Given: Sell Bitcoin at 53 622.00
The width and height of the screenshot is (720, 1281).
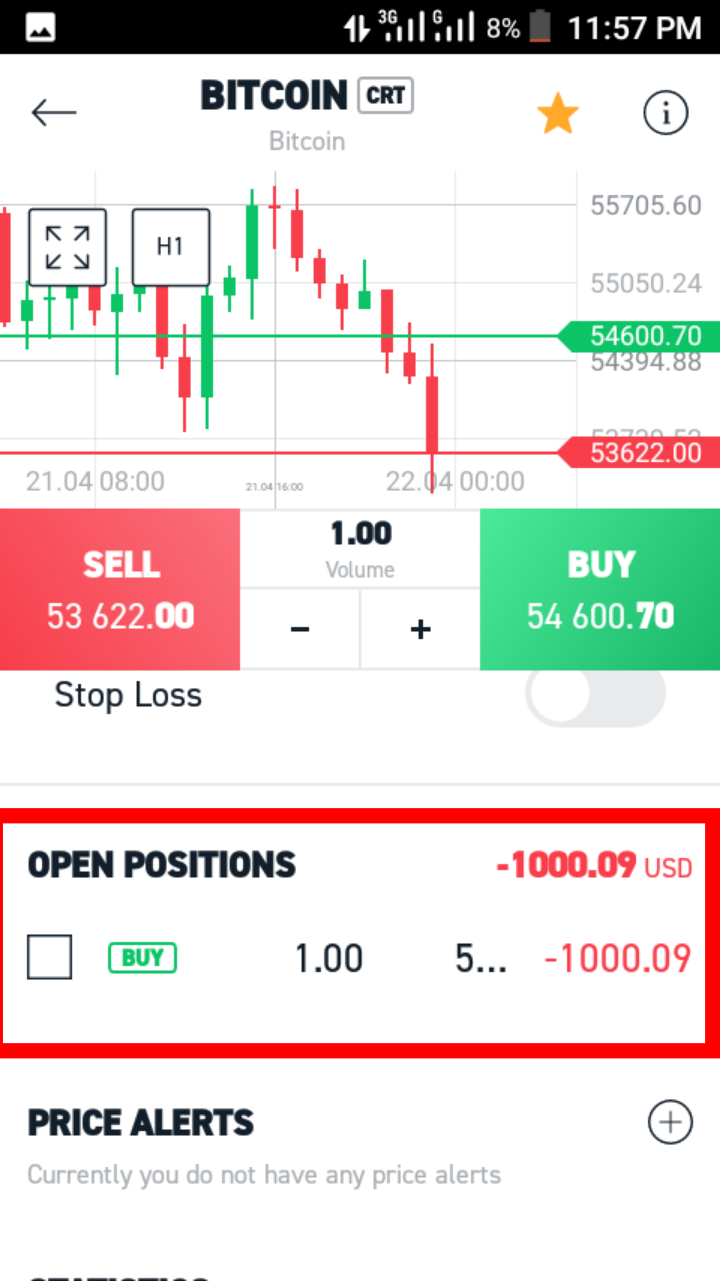Looking at the screenshot, I should point(120,590).
